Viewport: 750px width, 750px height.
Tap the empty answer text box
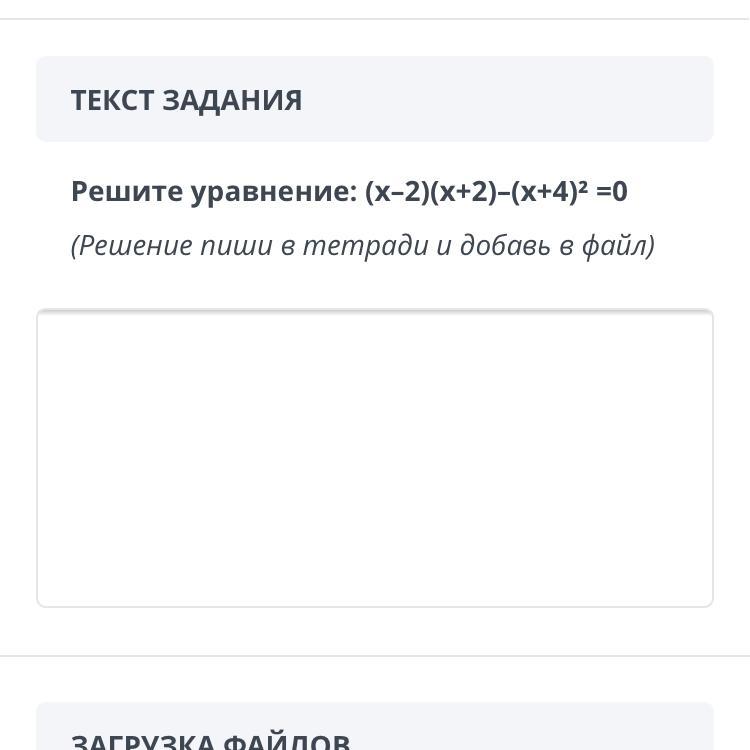(375, 458)
